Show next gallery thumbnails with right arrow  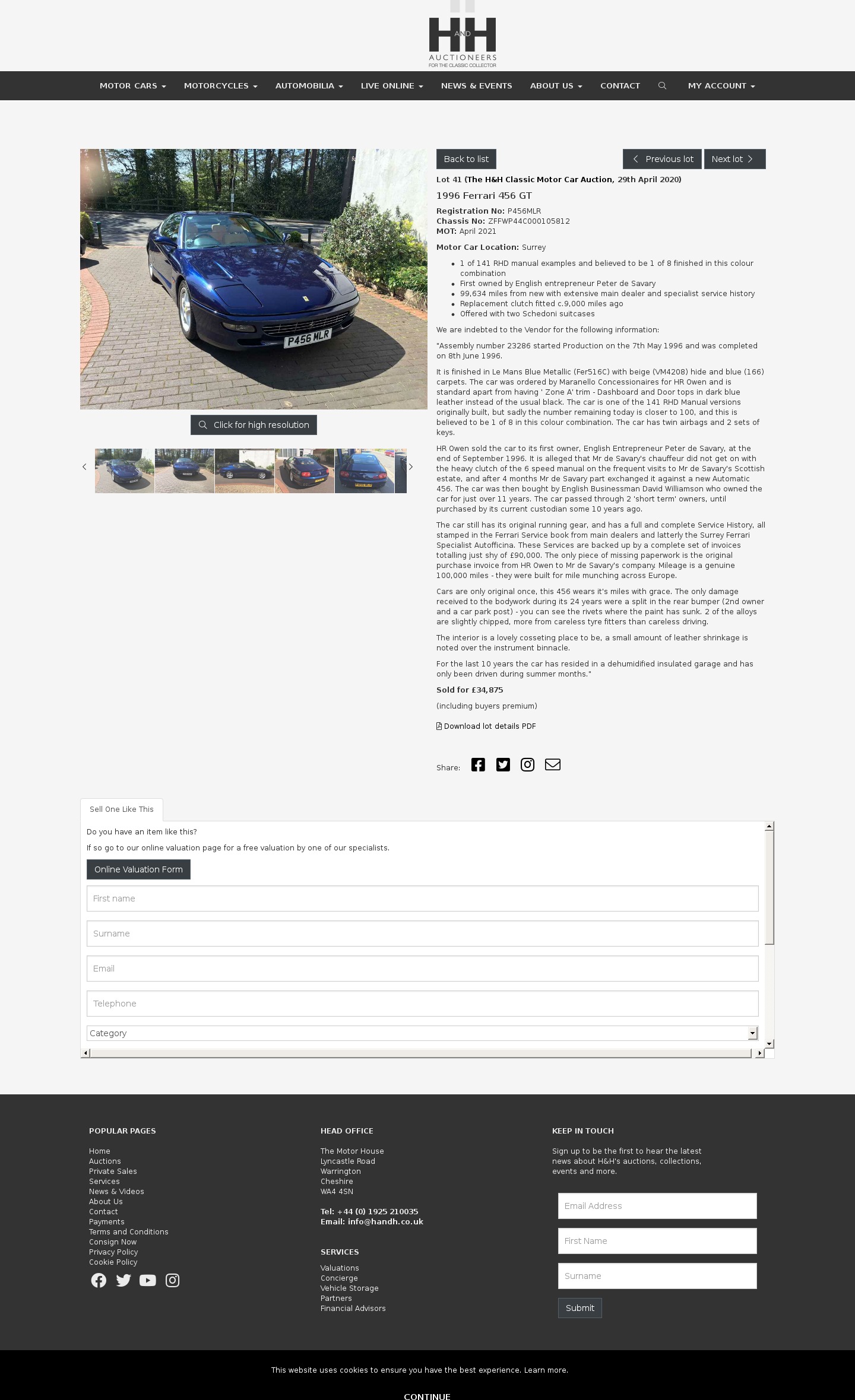pos(410,467)
